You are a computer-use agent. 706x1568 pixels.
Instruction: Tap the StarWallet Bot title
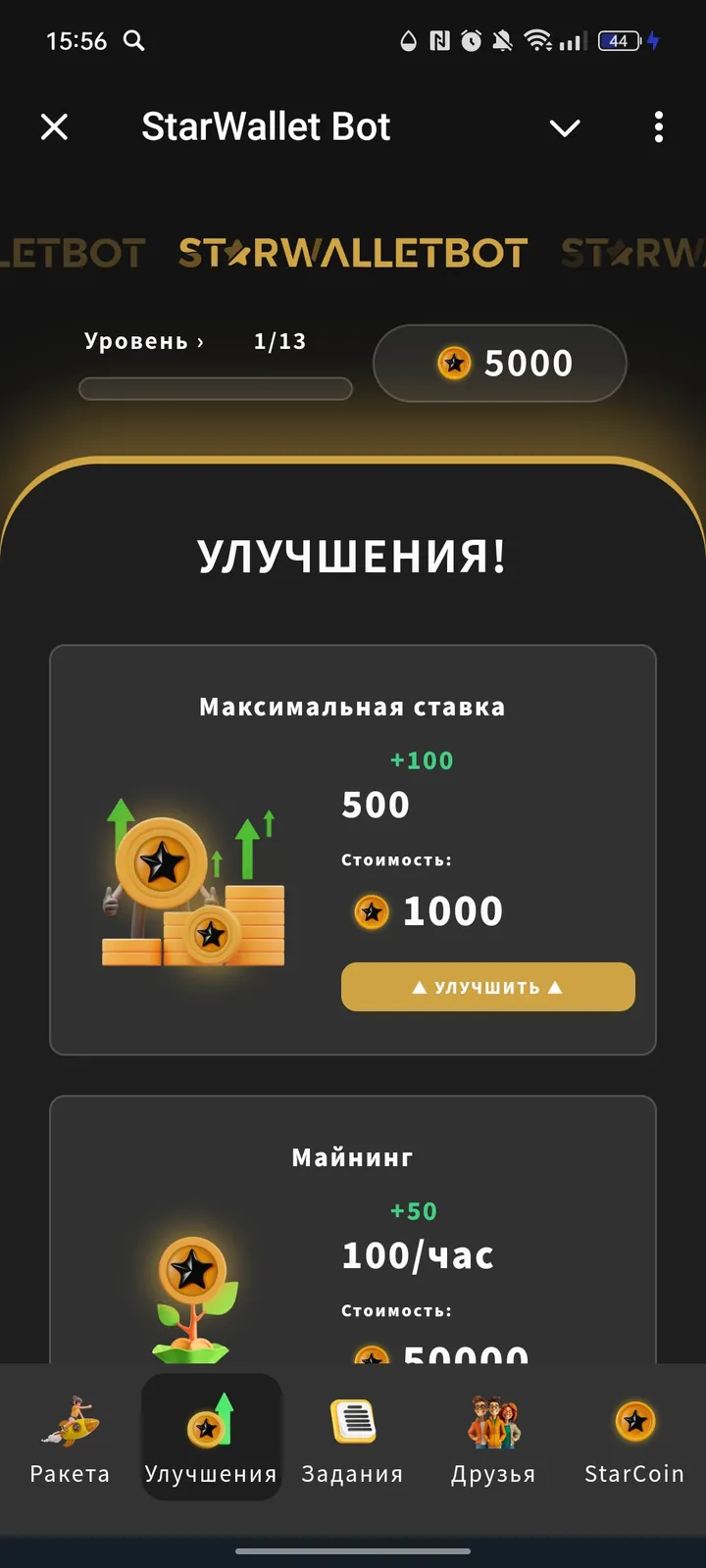click(266, 125)
